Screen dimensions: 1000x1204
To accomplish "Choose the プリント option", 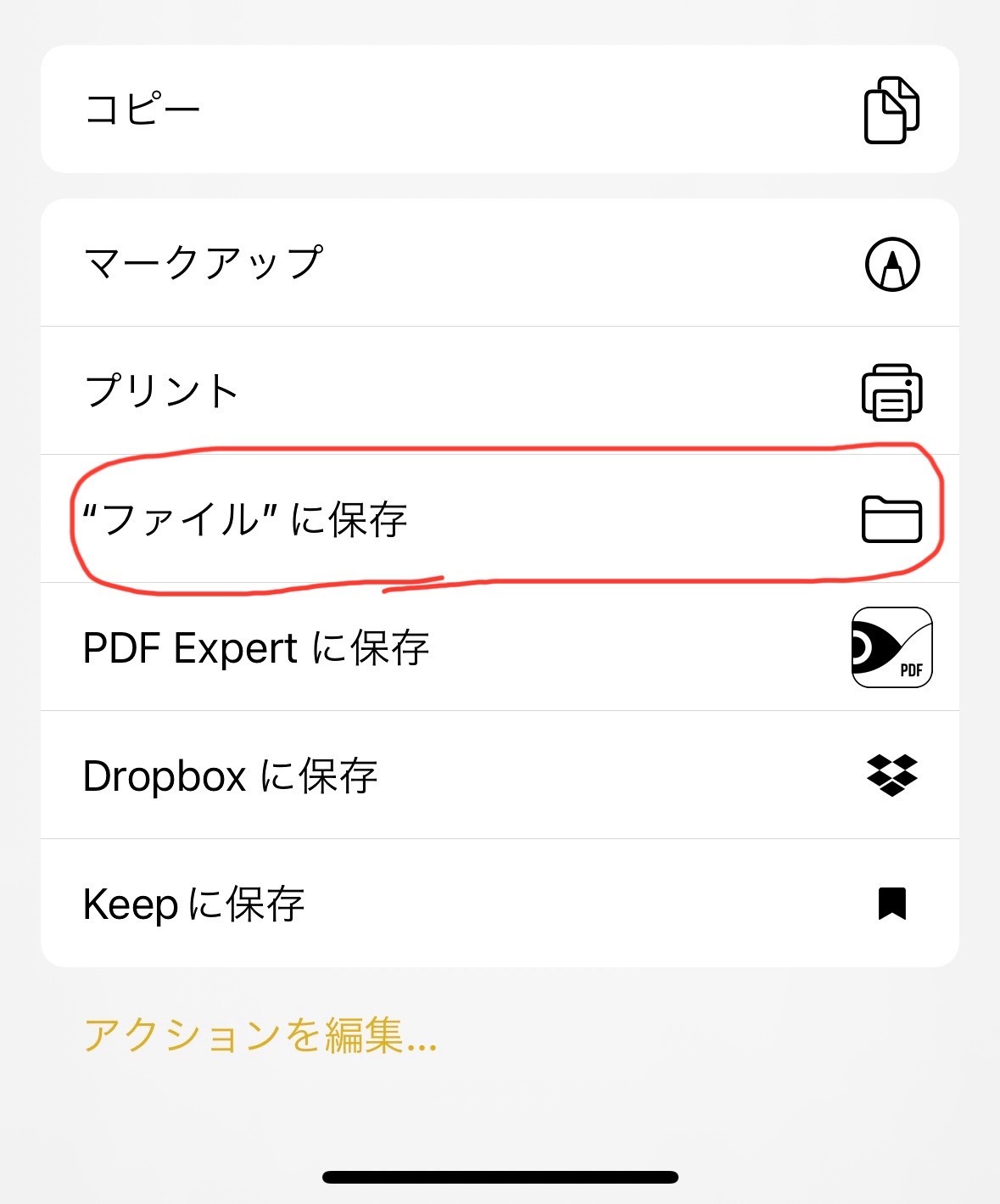I will [500, 391].
